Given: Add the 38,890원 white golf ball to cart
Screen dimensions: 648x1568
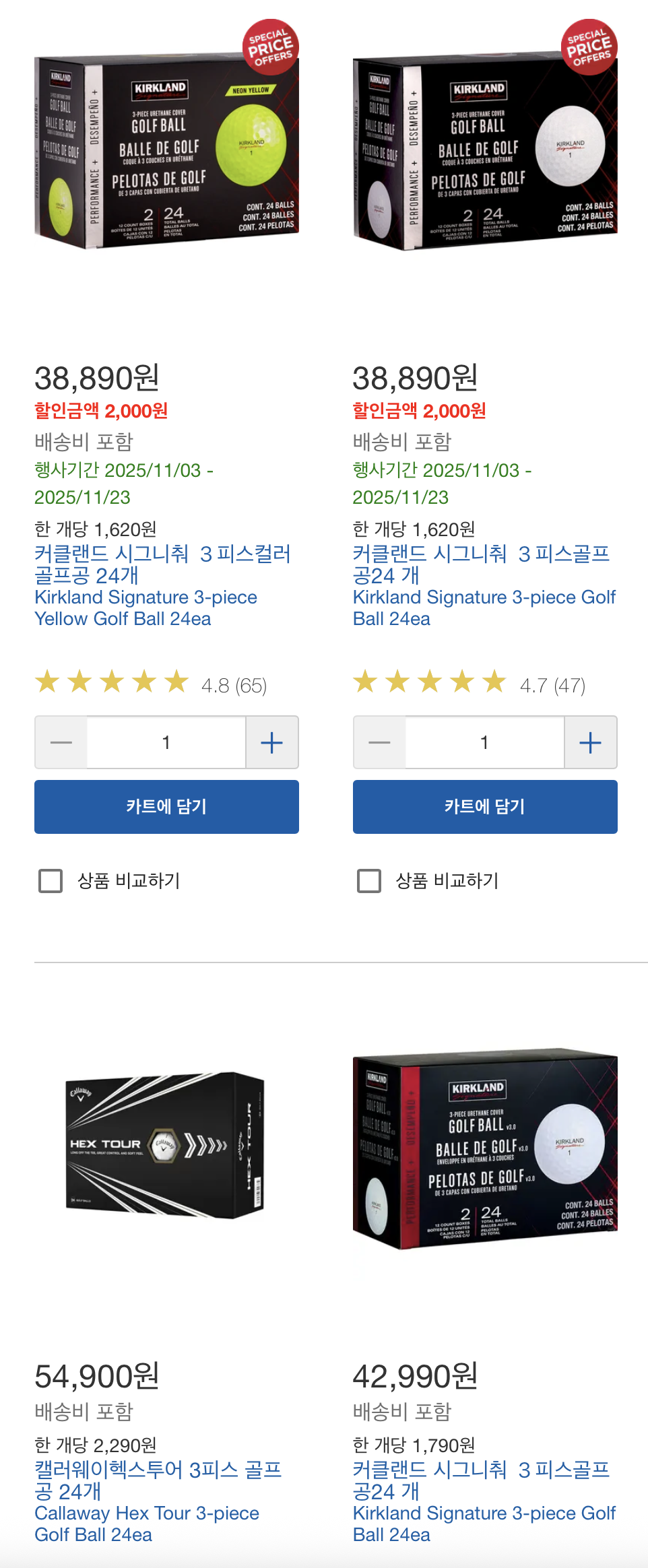Looking at the screenshot, I should pos(485,806).
